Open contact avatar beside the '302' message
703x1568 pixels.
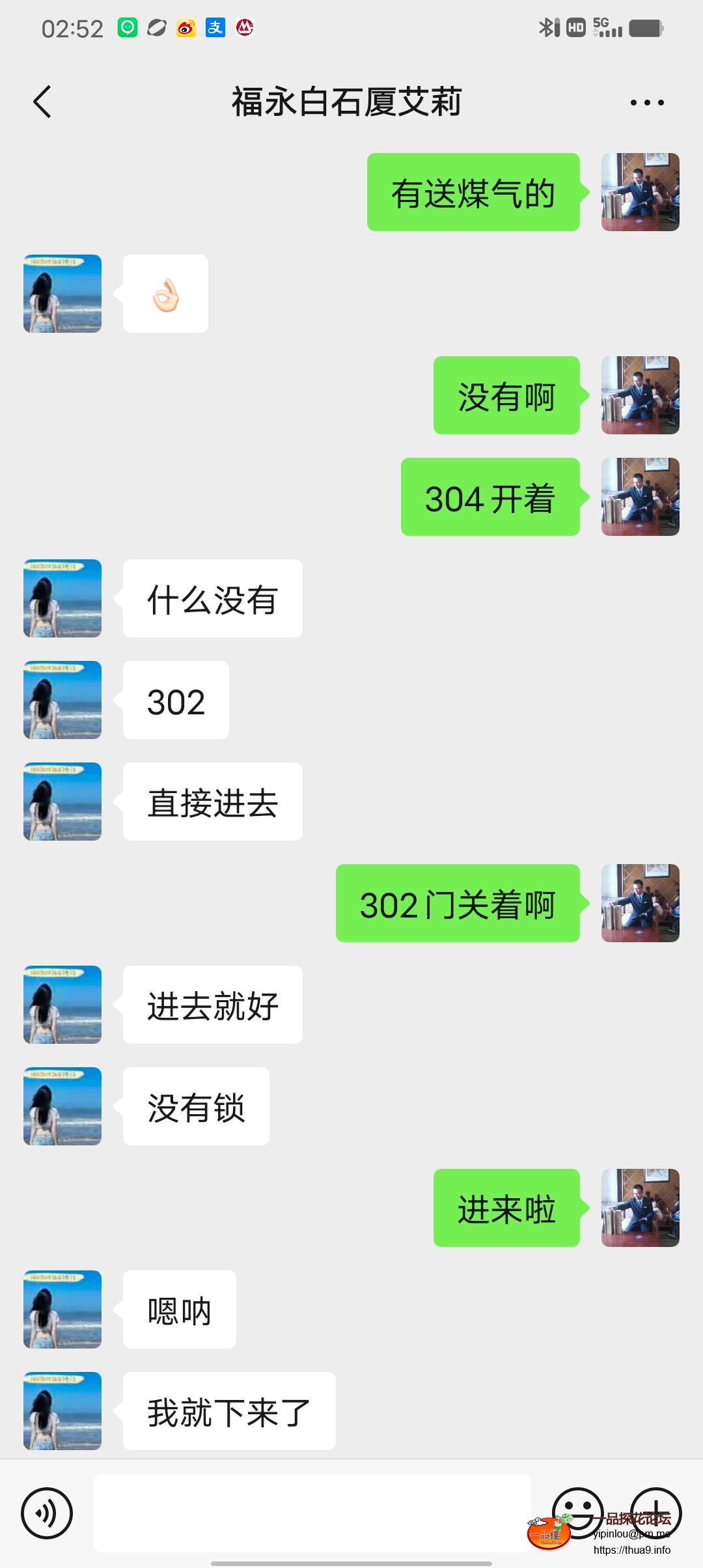[62, 700]
